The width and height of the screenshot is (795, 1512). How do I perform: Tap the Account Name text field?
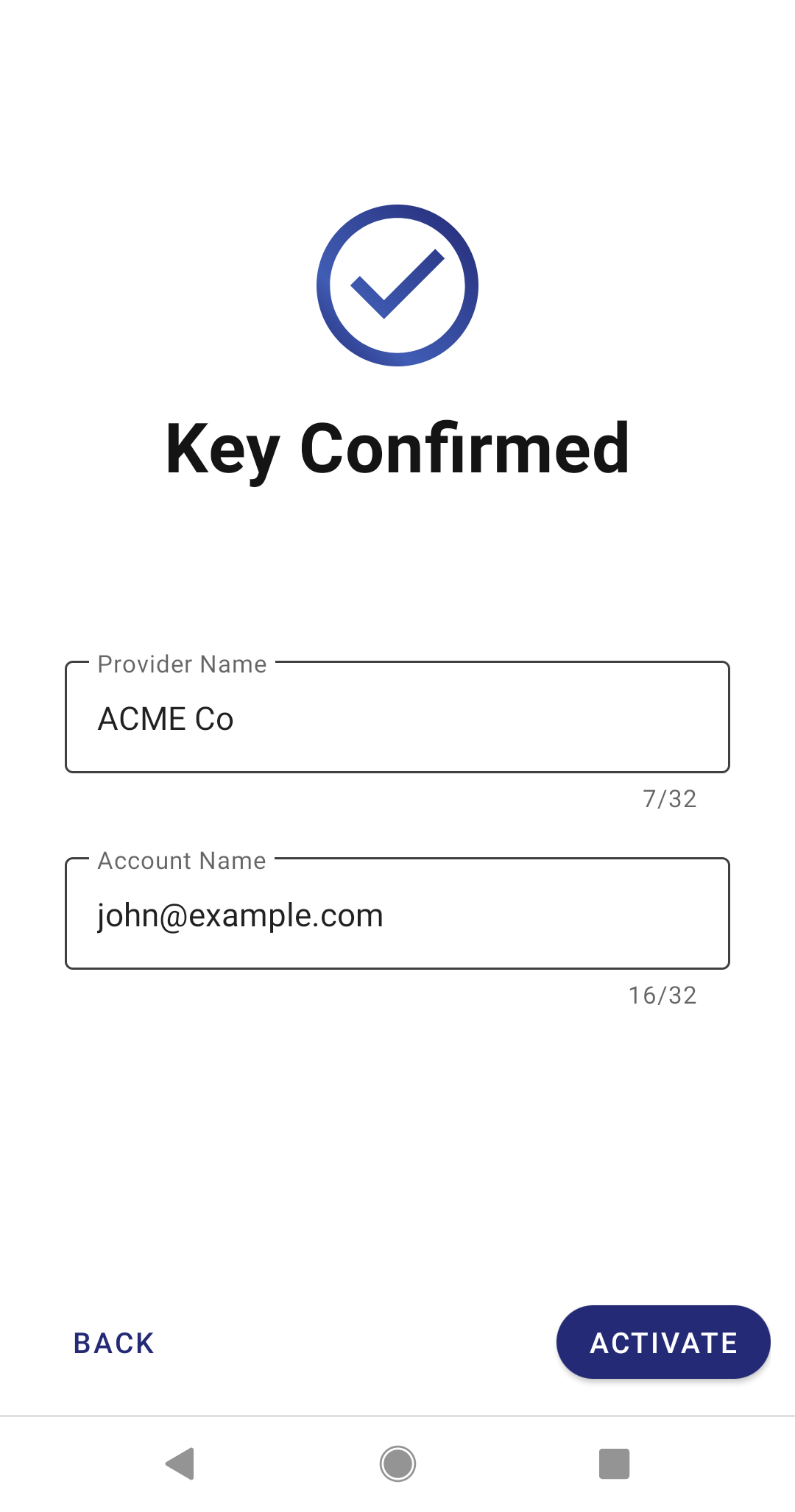tap(397, 915)
